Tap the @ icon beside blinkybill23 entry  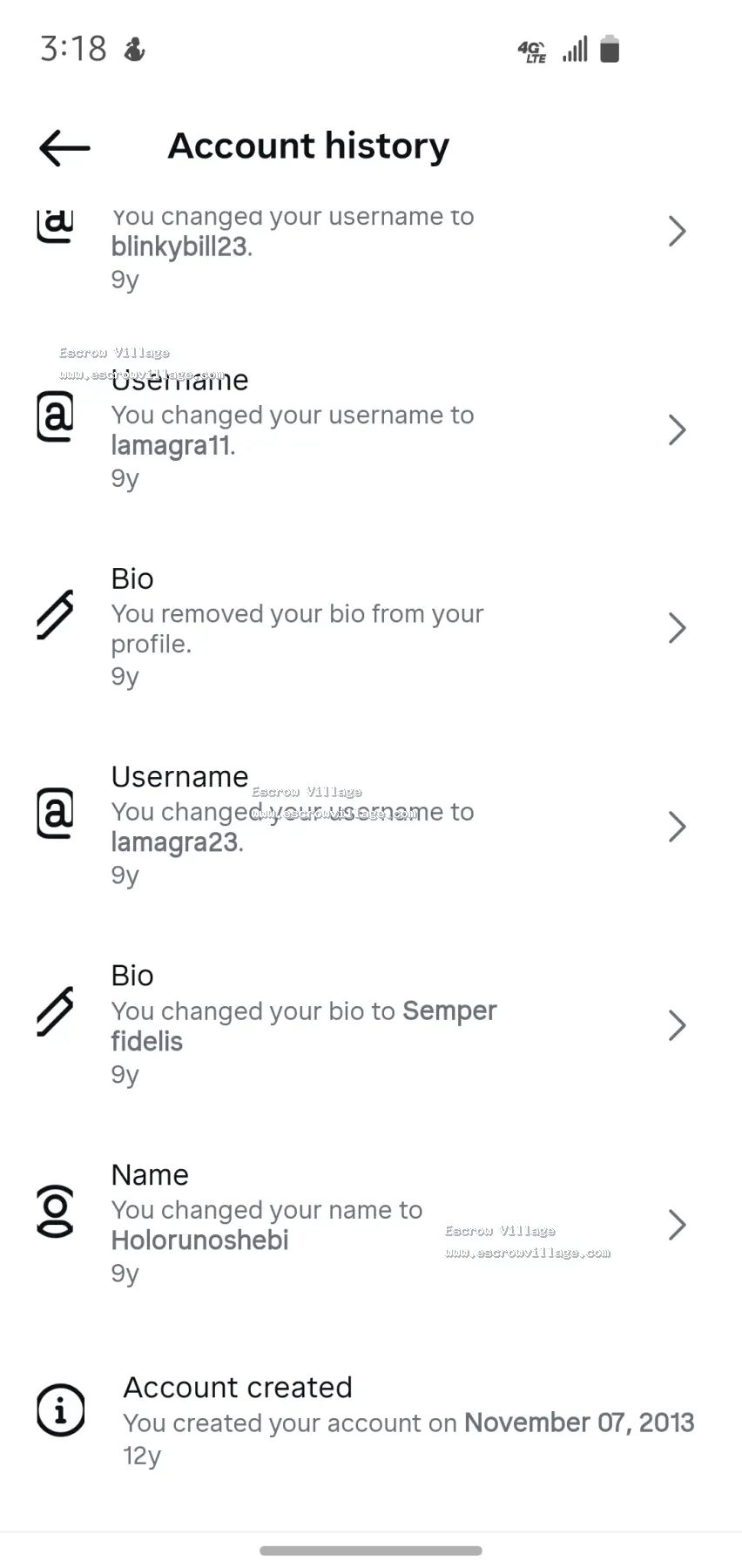click(54, 225)
